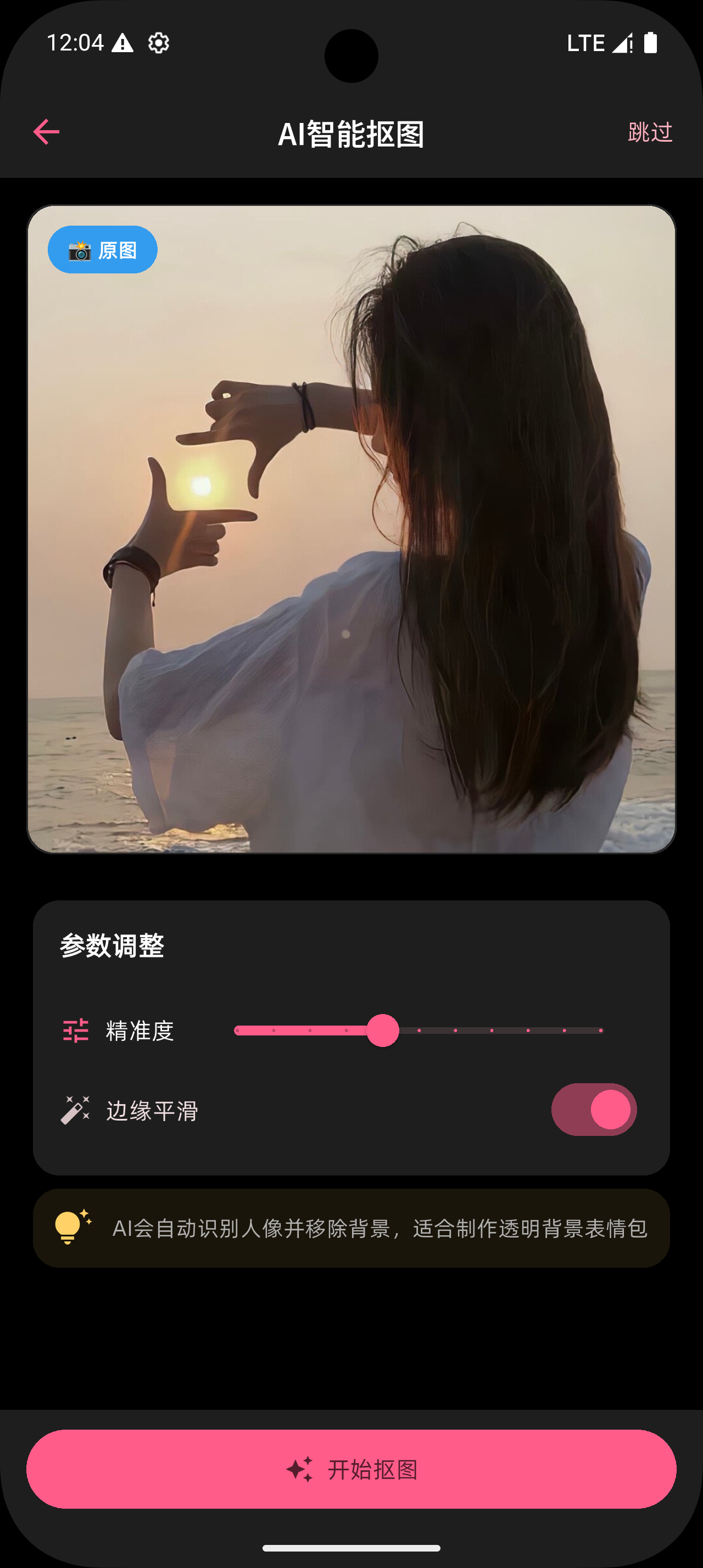Tap the 原图 badge to toggle original view

click(102, 249)
